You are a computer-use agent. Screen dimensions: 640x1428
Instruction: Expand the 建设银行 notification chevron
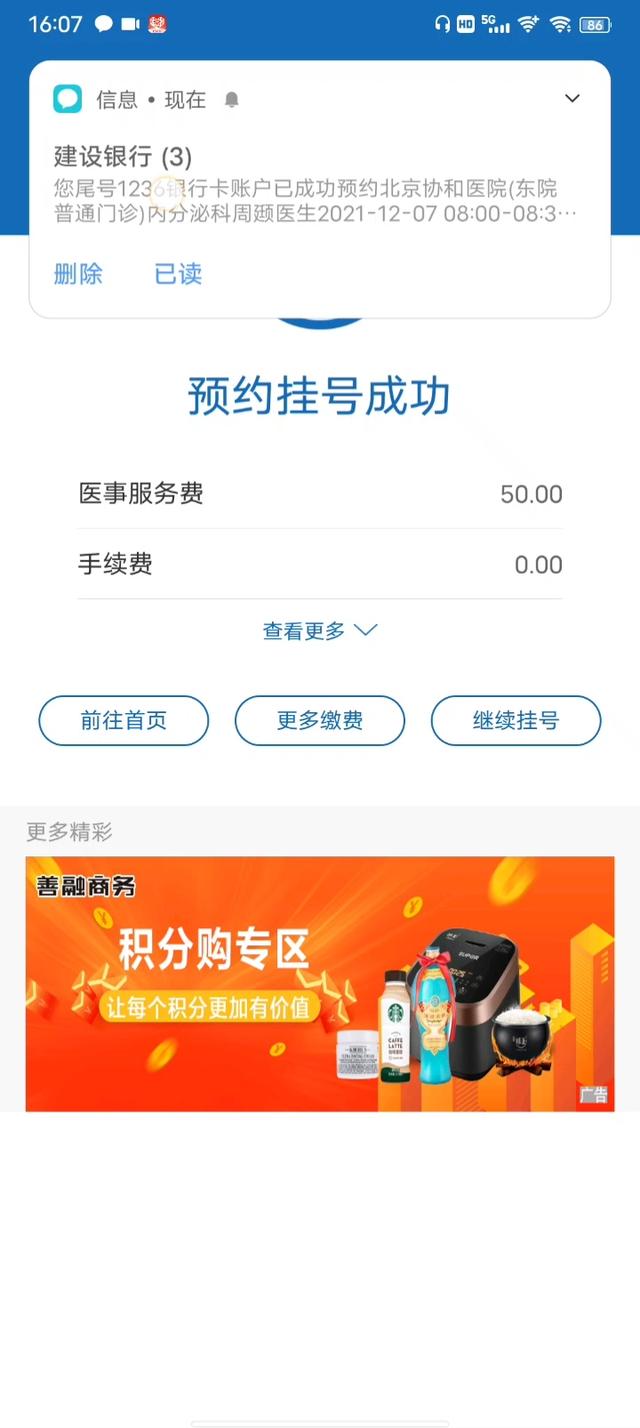click(x=572, y=98)
